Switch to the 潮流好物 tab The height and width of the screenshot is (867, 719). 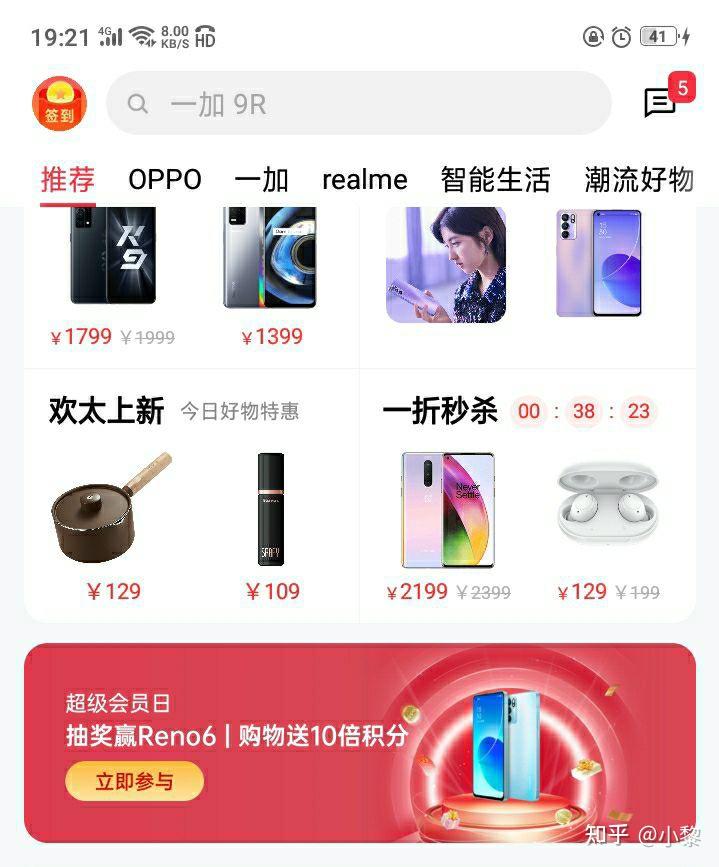coord(638,180)
